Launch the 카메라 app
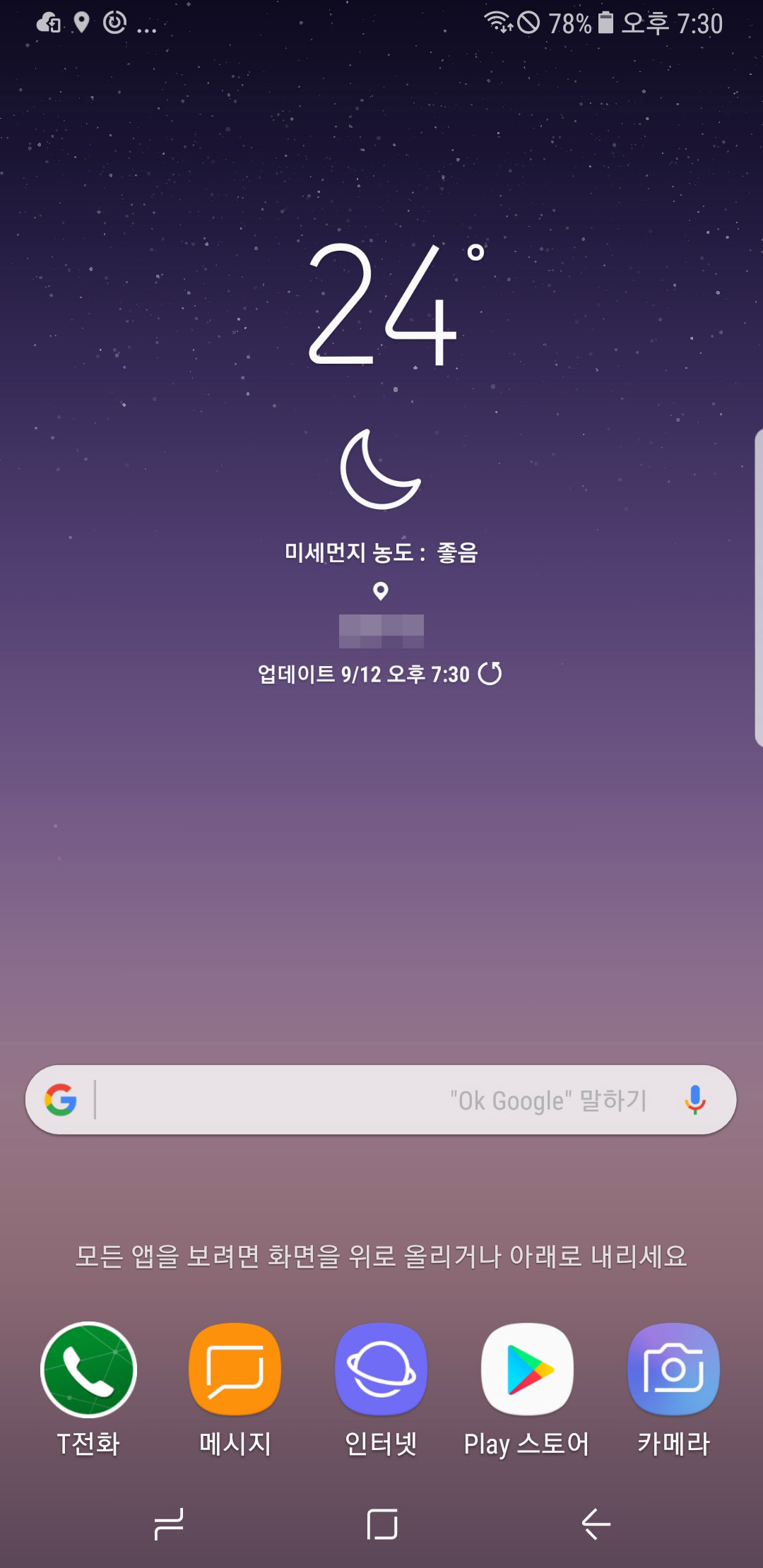 673,1370
